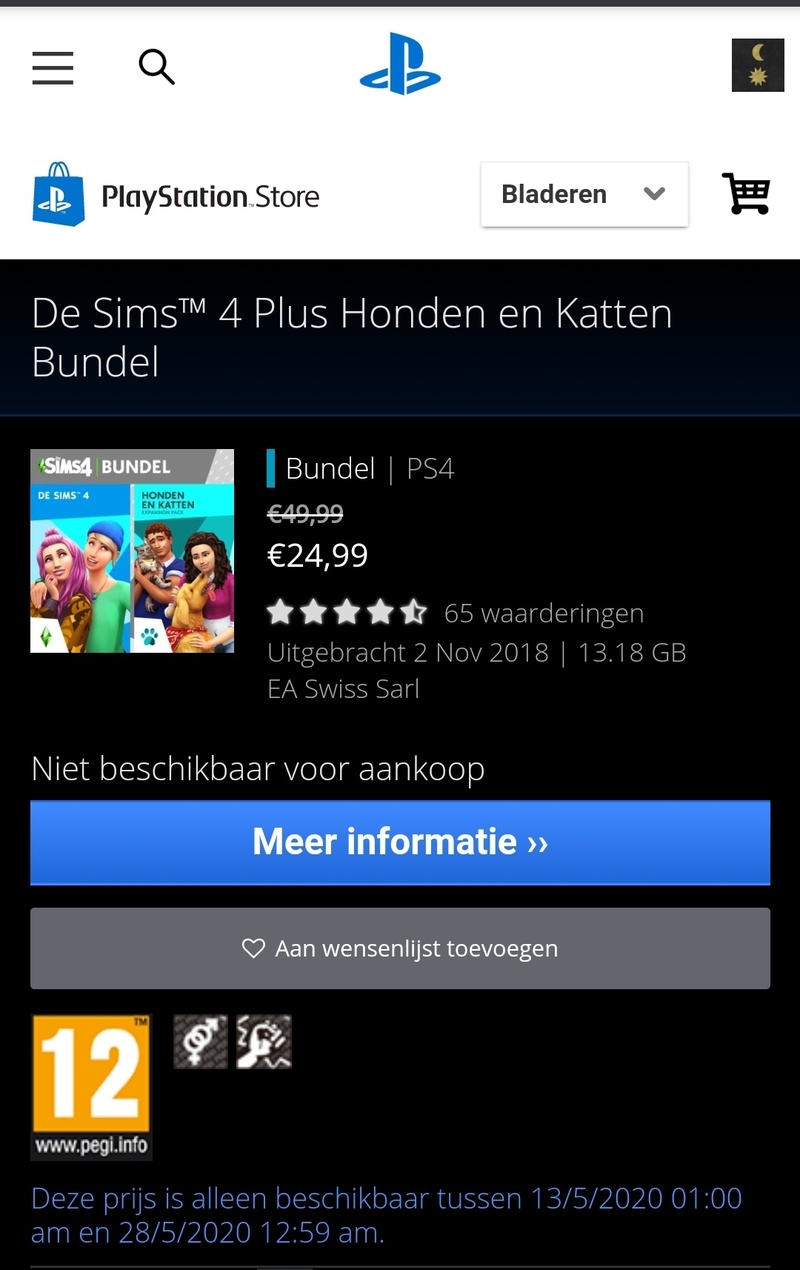Open the hamburger menu

pos(52,67)
